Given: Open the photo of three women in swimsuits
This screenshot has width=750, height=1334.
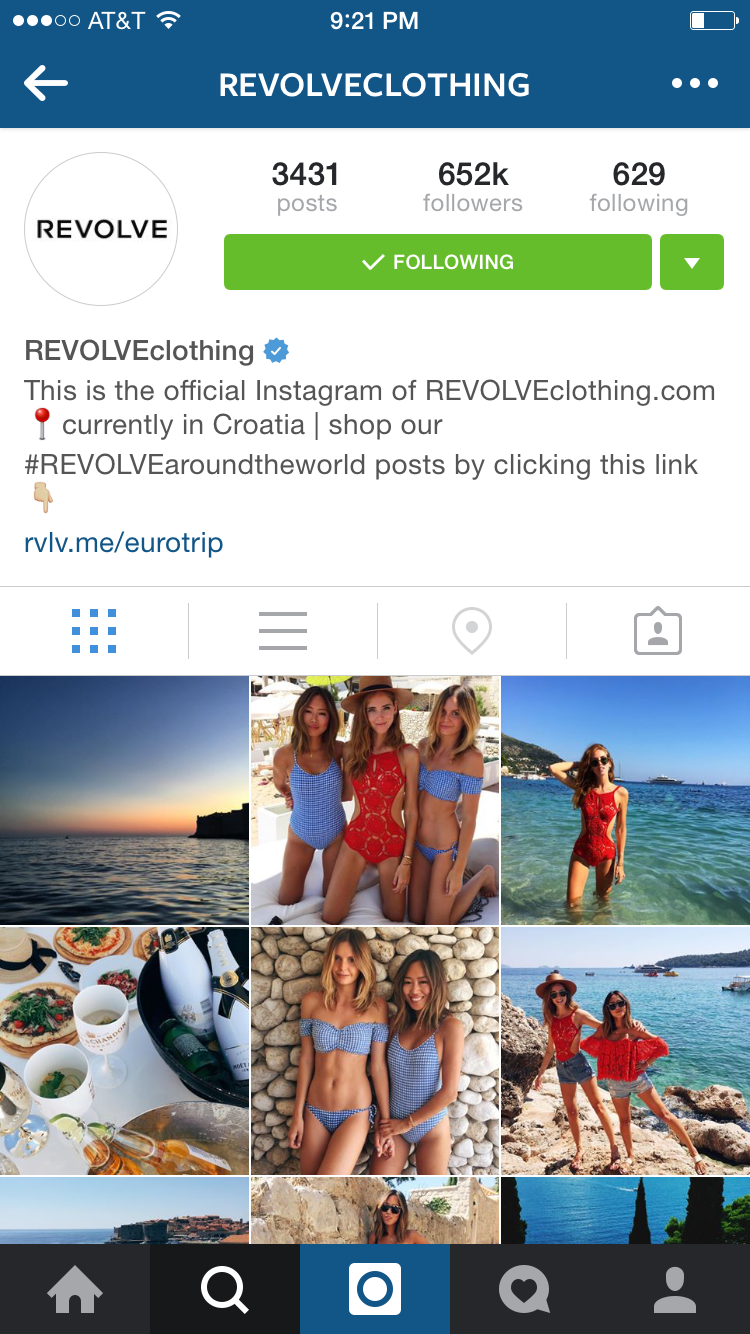Looking at the screenshot, I should click(374, 799).
